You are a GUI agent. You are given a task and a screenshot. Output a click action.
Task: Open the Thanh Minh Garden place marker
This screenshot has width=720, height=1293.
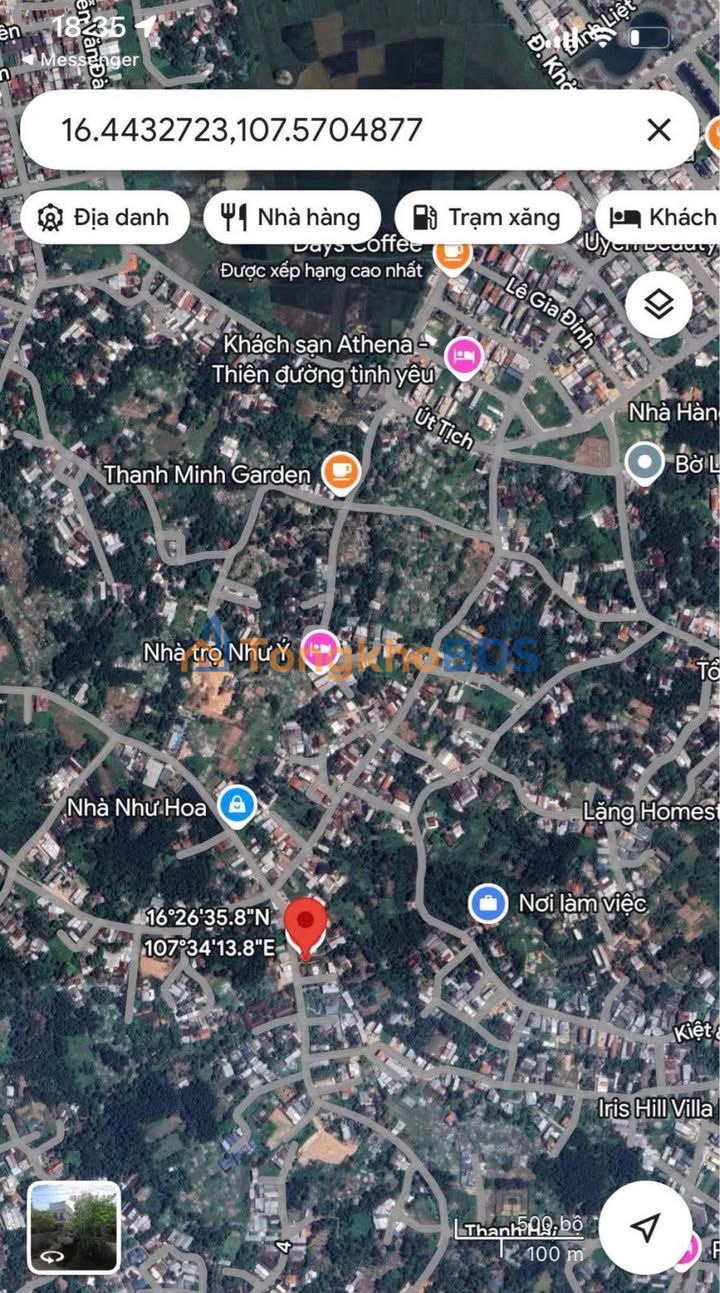(x=341, y=473)
